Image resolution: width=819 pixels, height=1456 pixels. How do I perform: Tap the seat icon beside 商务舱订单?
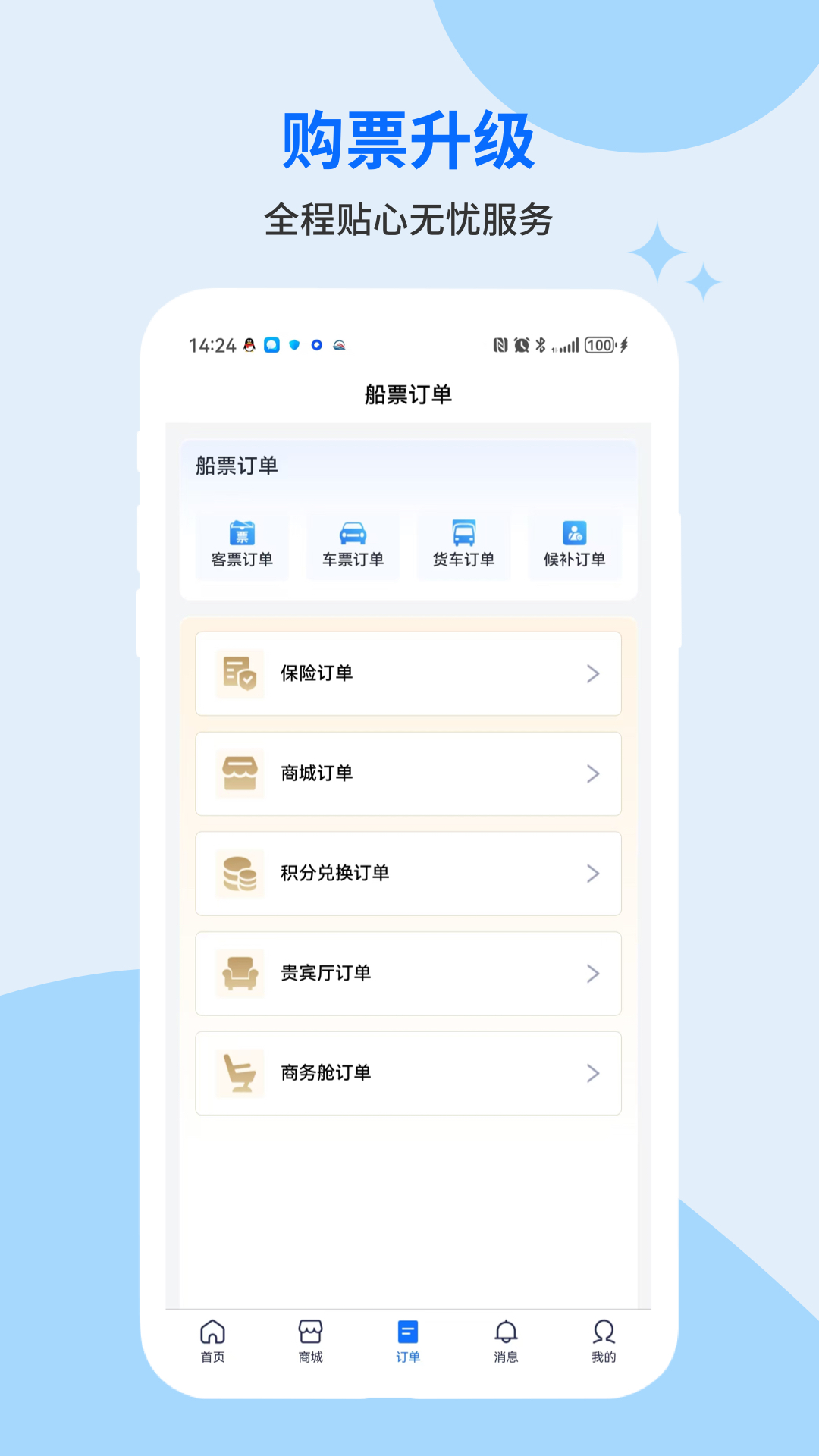point(240,1073)
